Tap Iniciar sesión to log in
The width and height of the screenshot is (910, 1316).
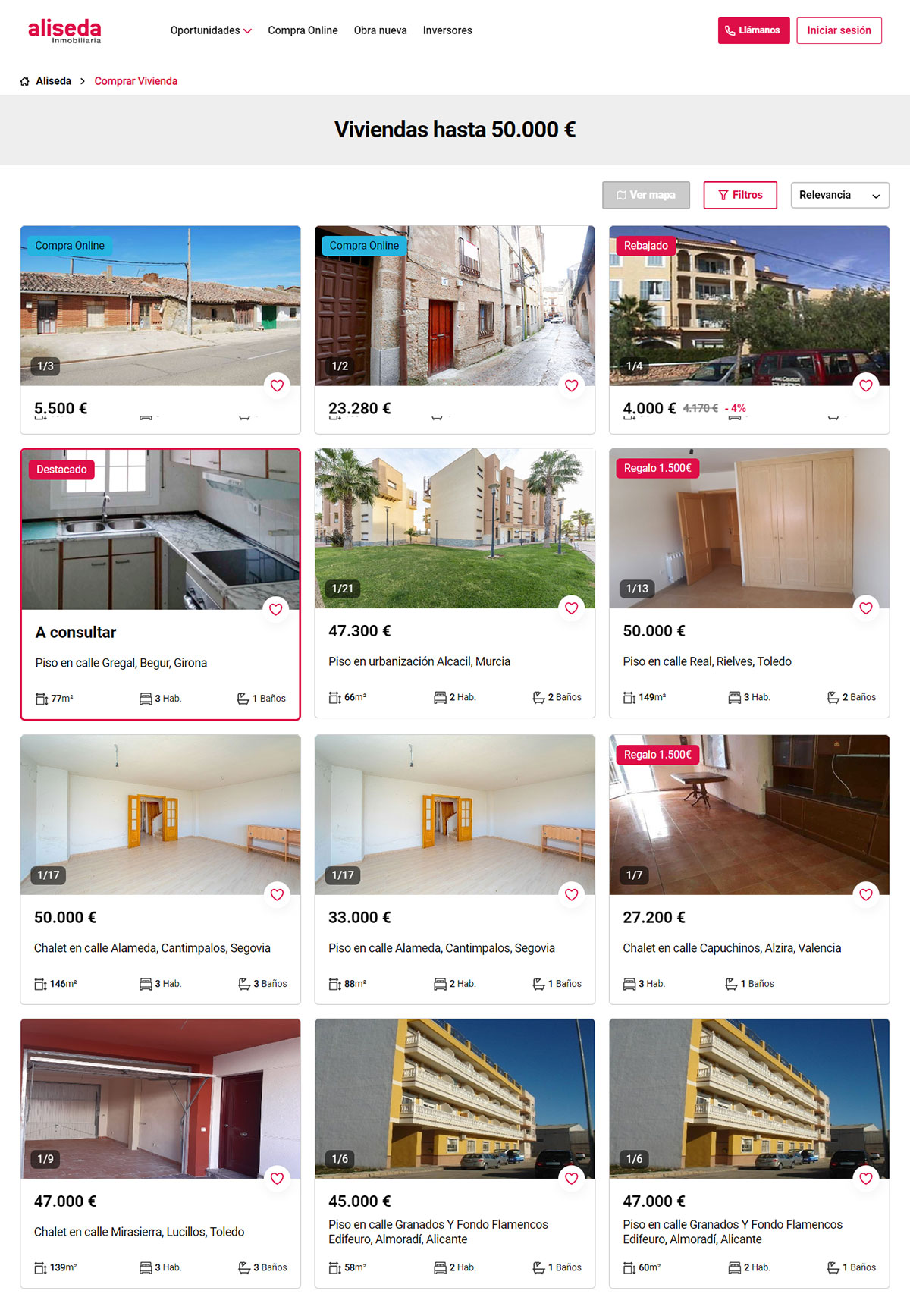click(838, 30)
